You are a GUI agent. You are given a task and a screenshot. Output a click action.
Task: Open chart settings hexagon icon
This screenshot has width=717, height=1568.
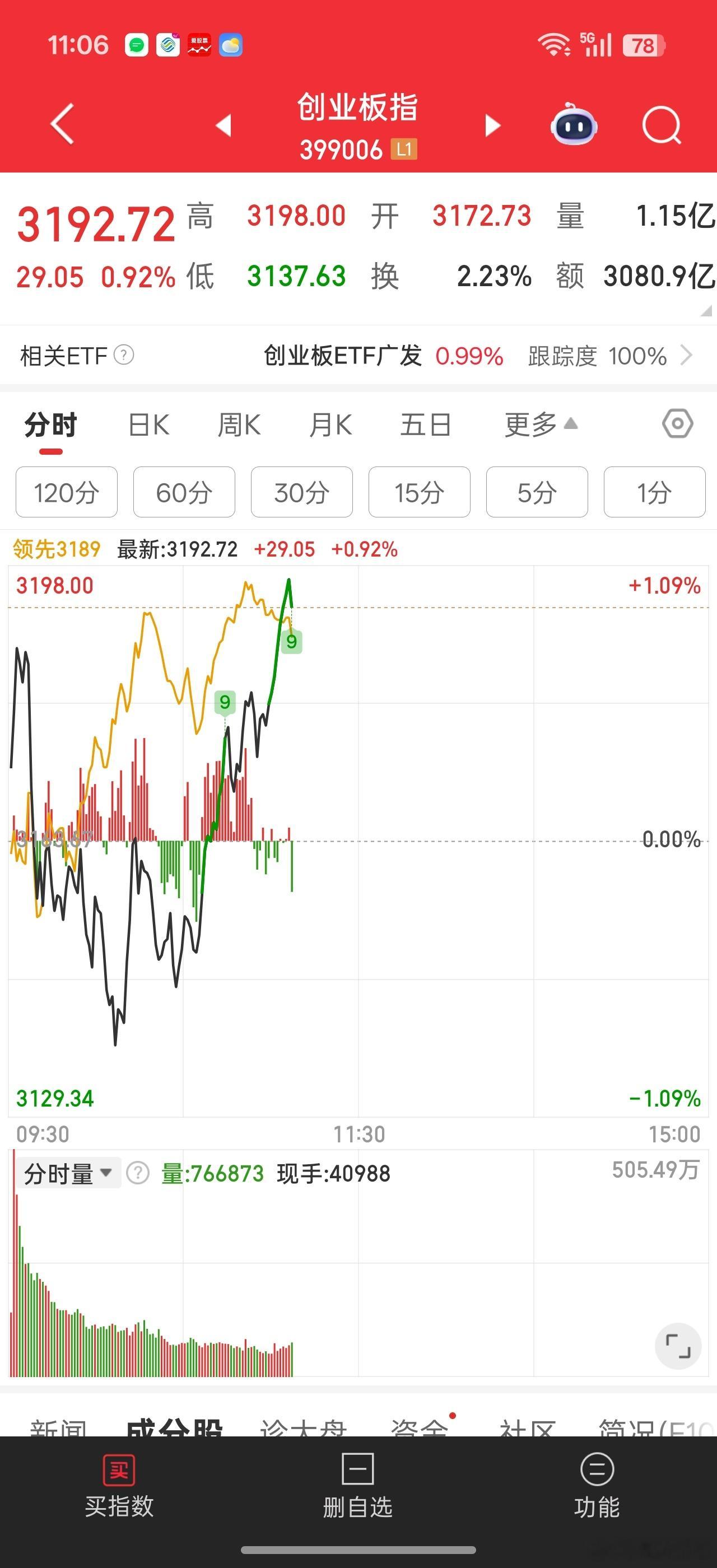point(677,424)
